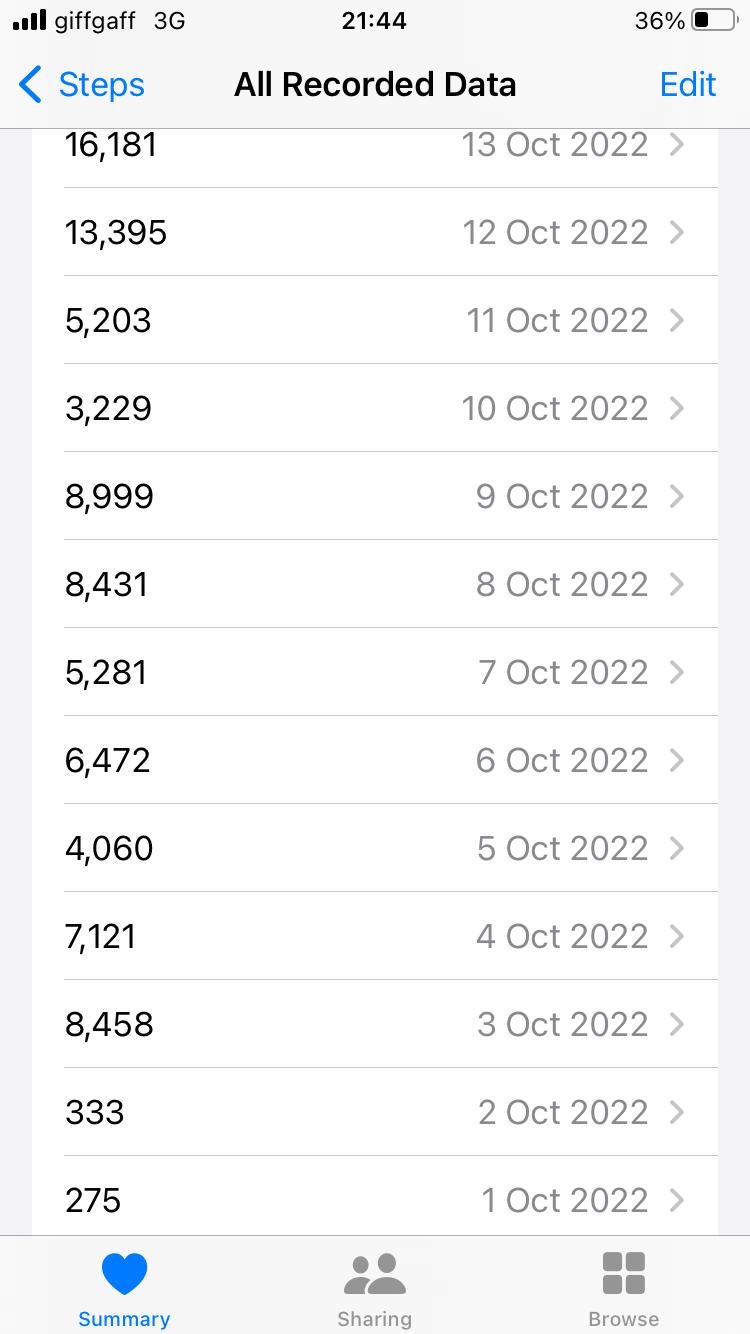Select the 5 Oct 2022 row

(375, 848)
